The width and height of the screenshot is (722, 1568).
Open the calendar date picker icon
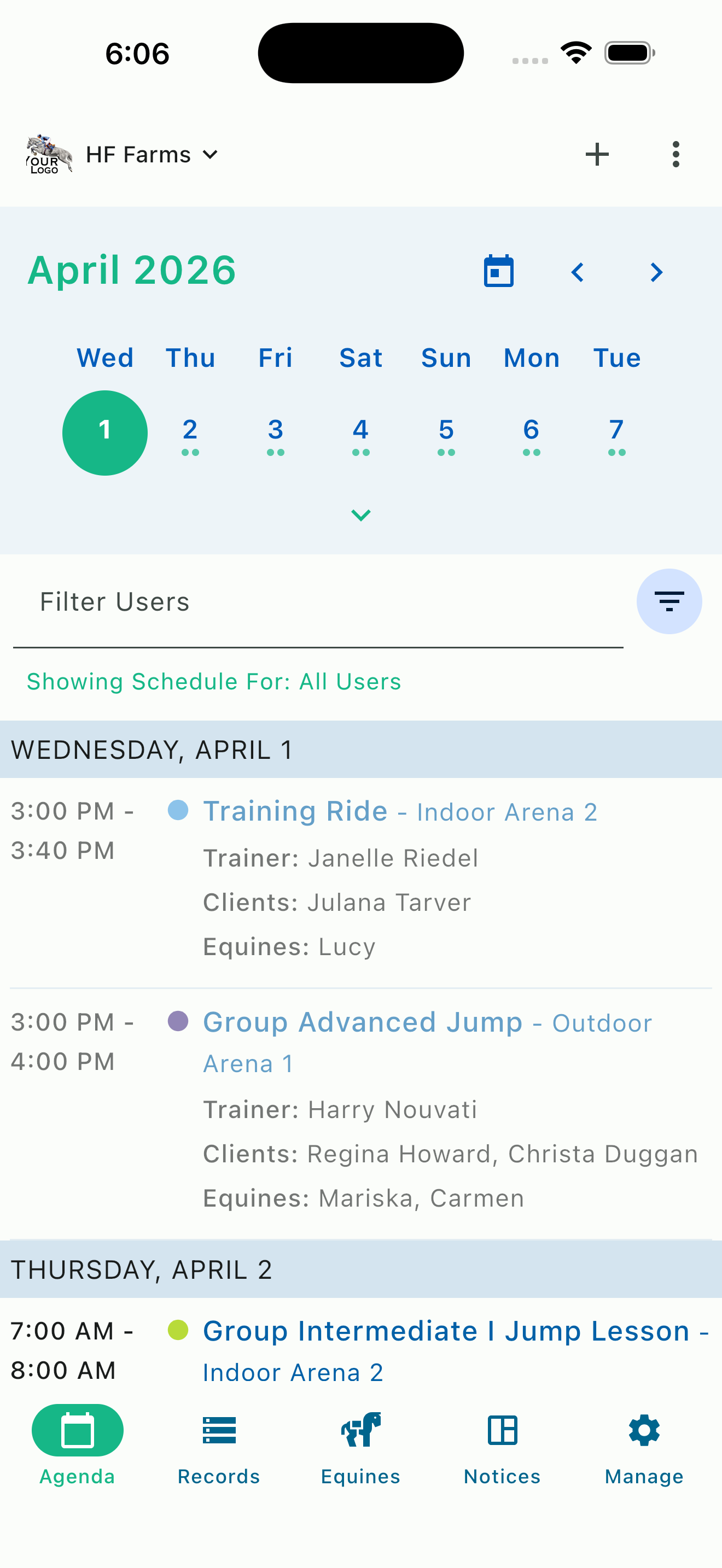tap(499, 272)
